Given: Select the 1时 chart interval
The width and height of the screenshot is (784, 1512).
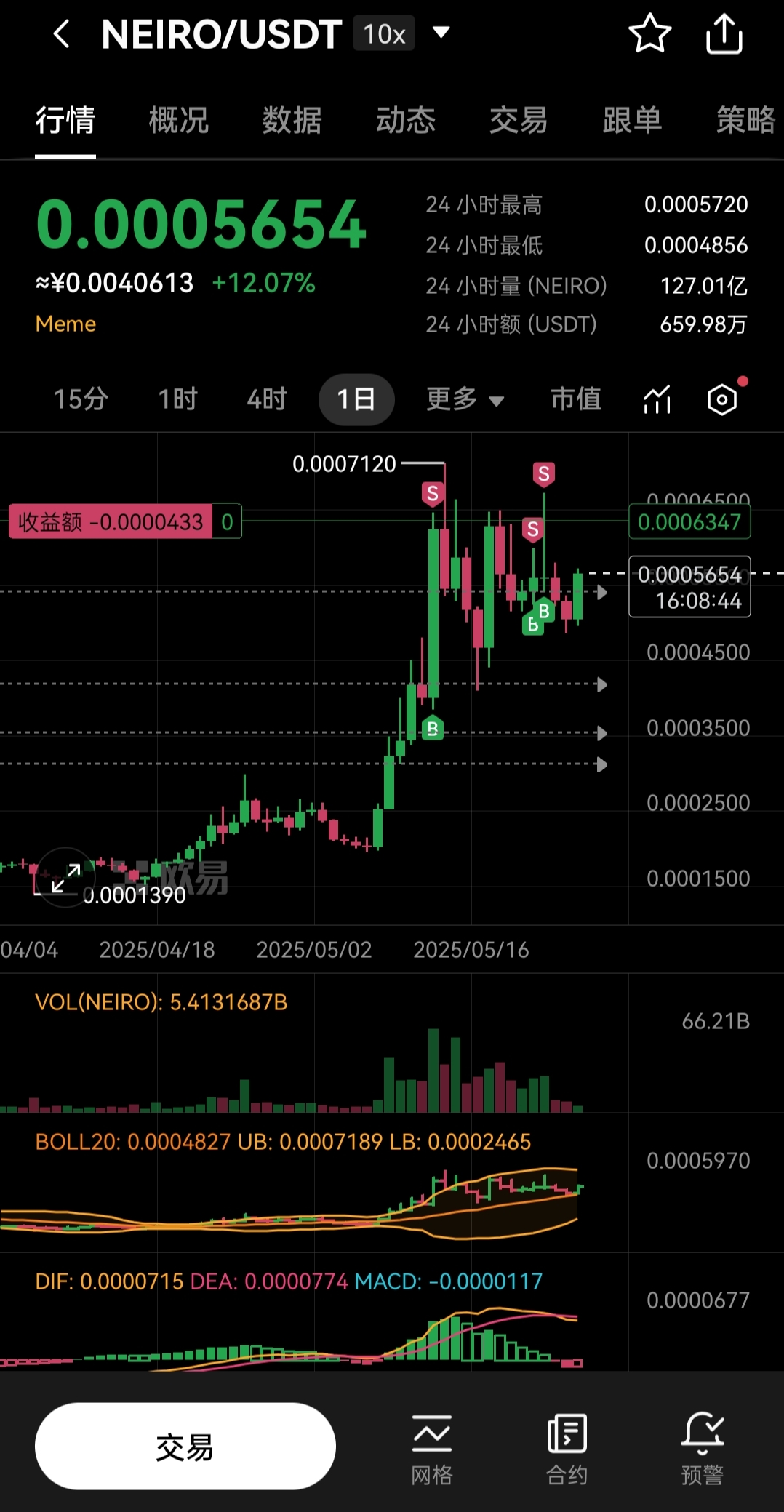Looking at the screenshot, I should [178, 399].
